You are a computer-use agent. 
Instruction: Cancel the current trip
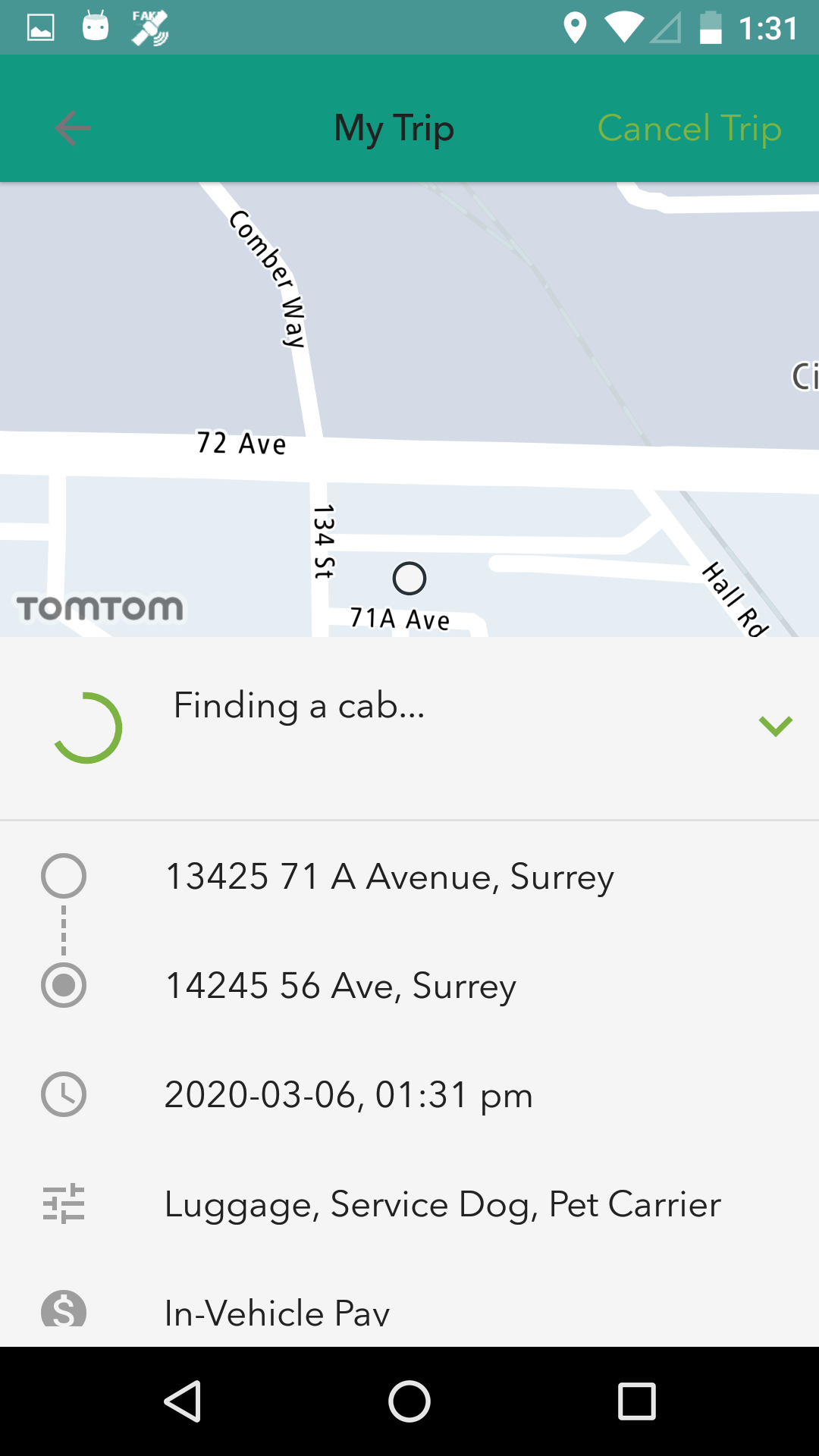pos(689,128)
